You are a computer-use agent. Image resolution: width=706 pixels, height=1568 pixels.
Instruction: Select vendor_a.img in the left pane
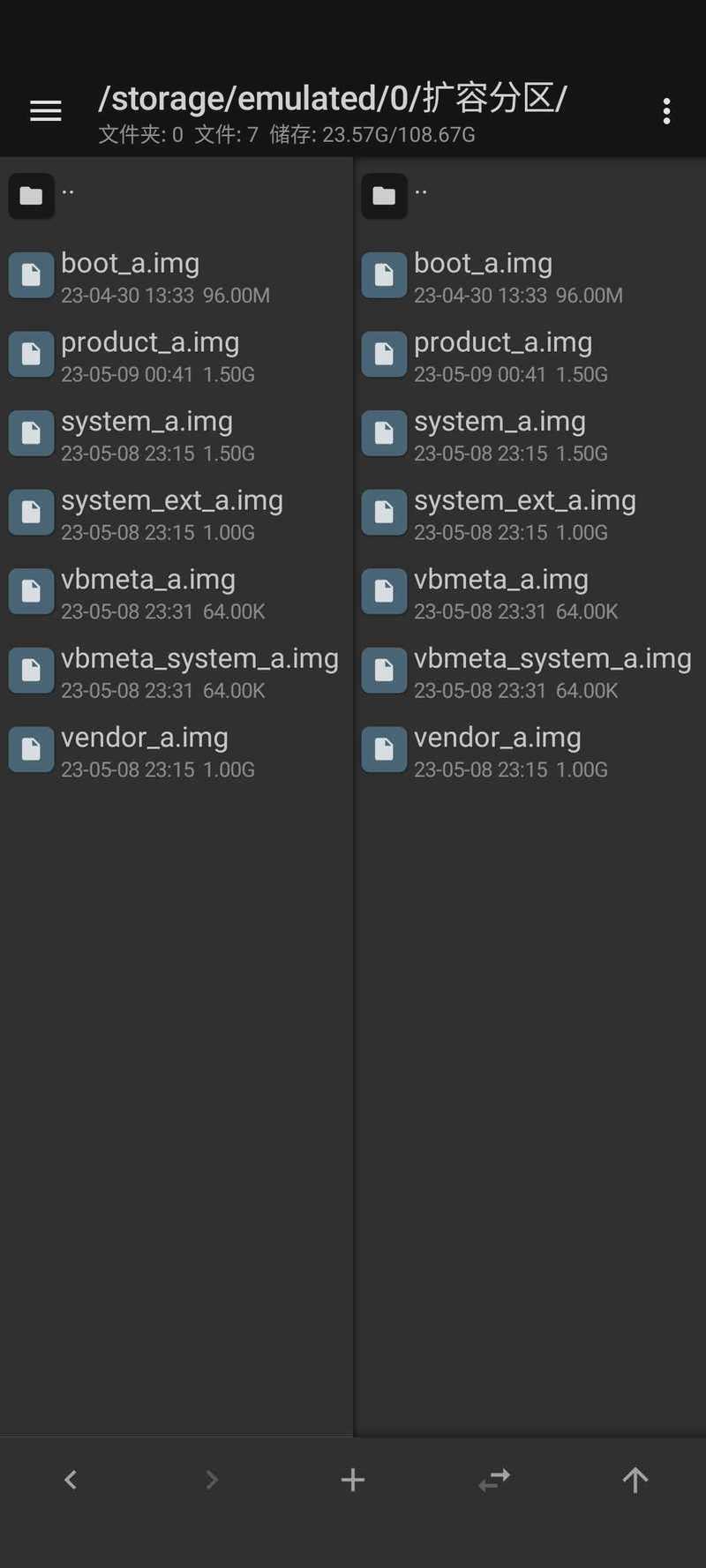[x=176, y=749]
